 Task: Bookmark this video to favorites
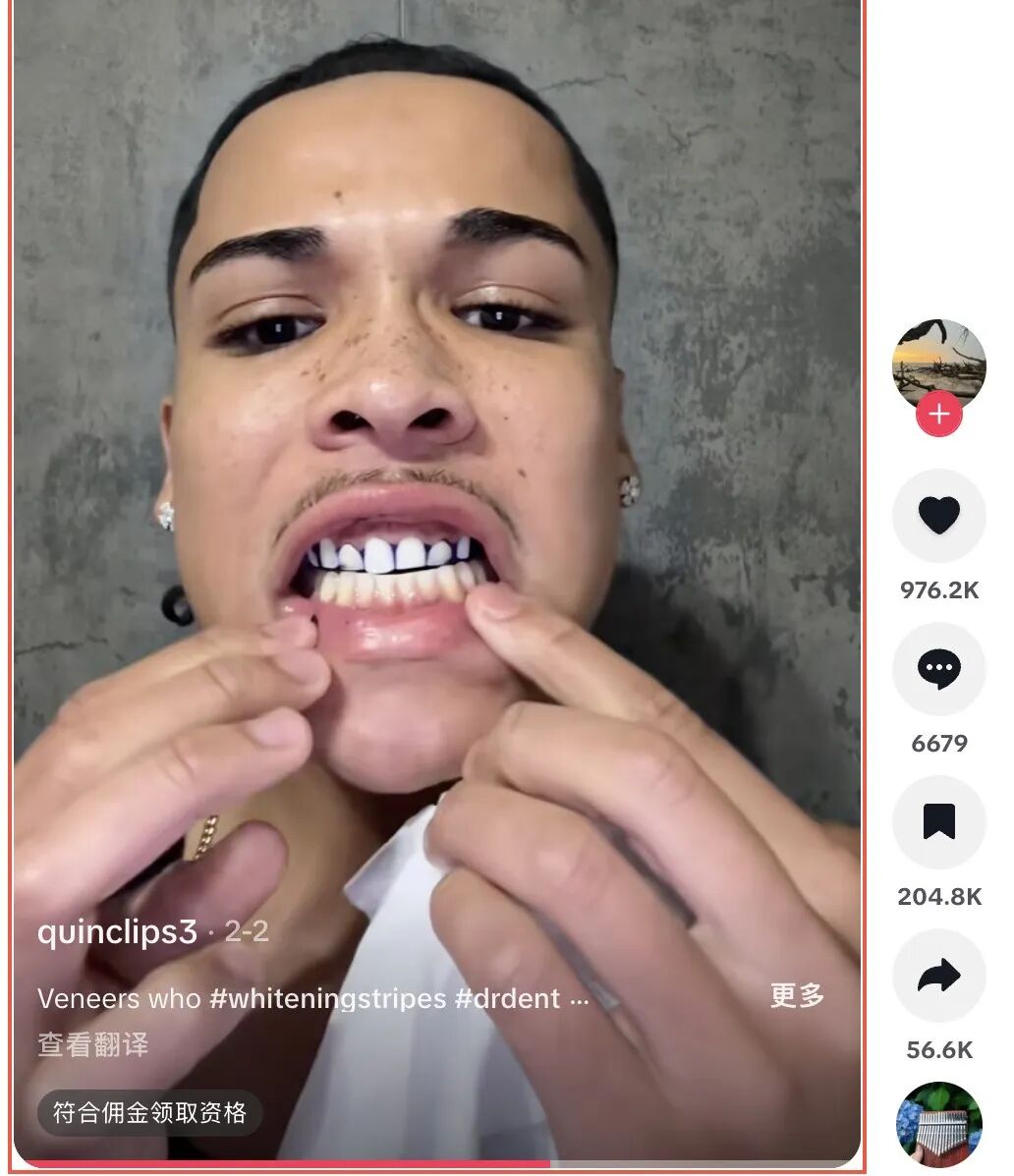938,821
